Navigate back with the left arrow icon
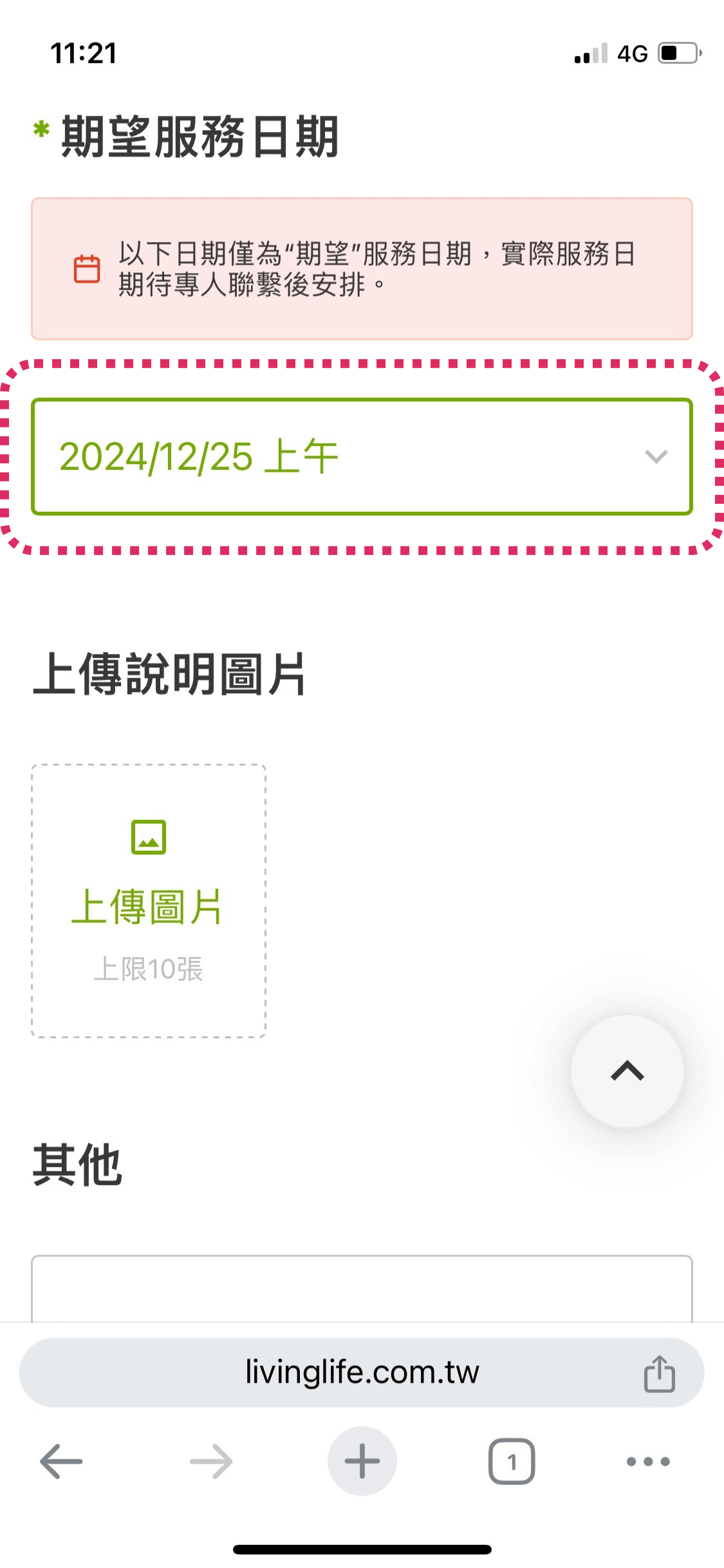 [x=60, y=1461]
